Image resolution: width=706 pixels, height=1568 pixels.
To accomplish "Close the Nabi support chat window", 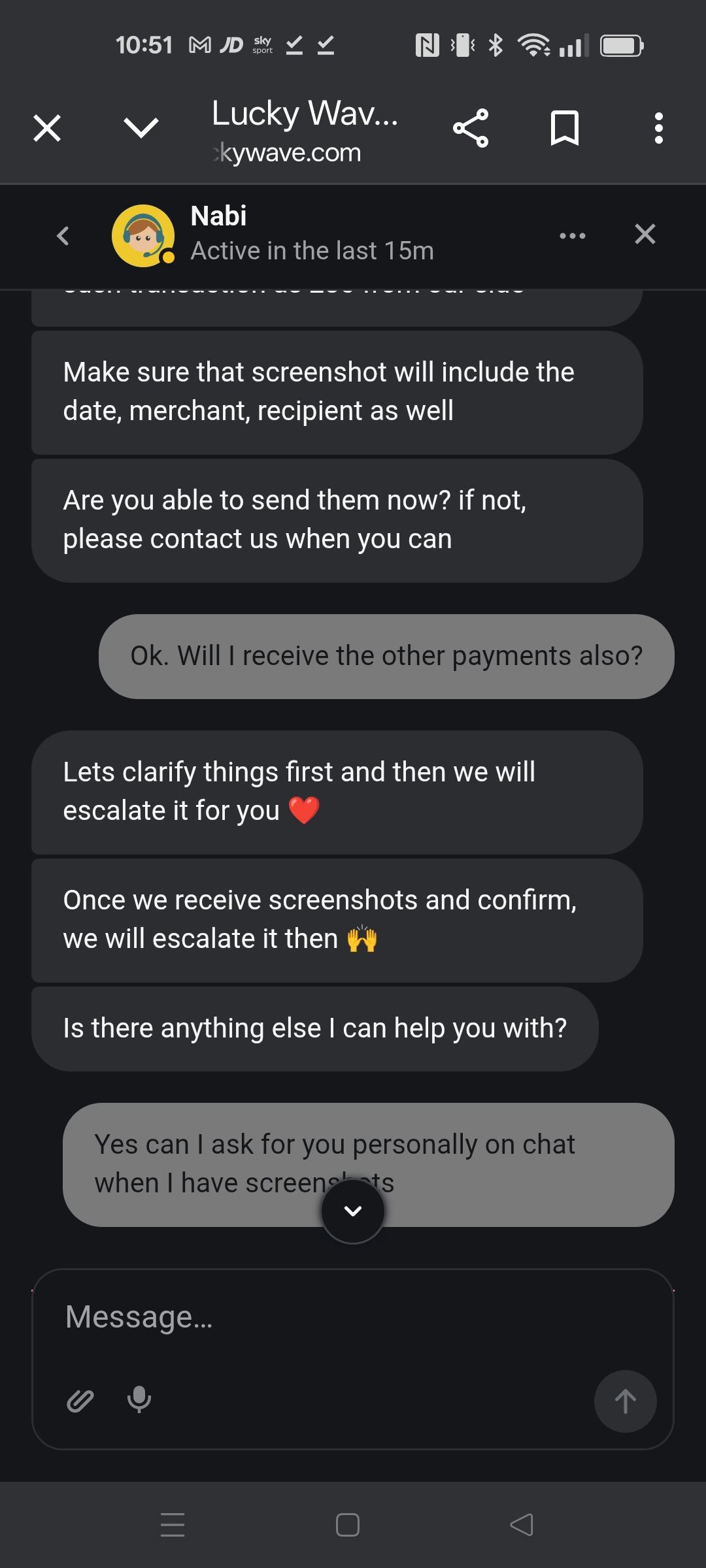I will [x=645, y=235].
